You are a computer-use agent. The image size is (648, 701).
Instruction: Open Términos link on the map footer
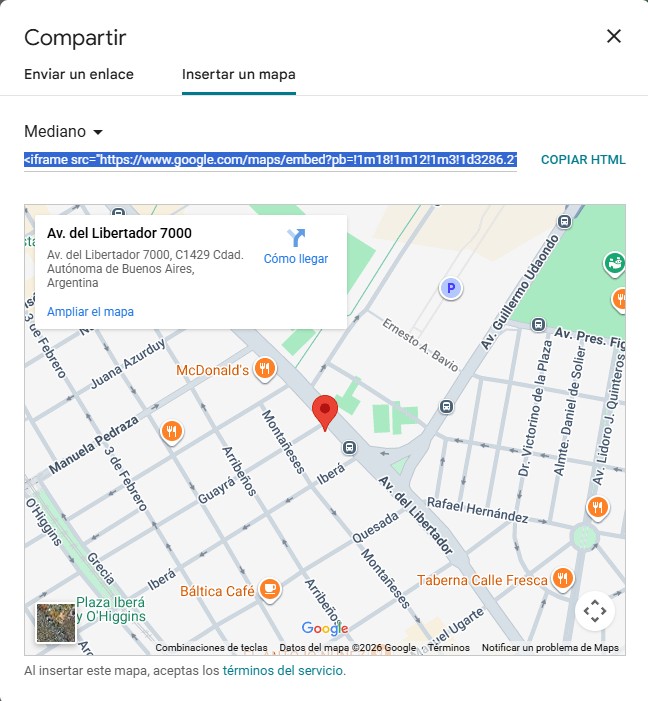[x=449, y=648]
